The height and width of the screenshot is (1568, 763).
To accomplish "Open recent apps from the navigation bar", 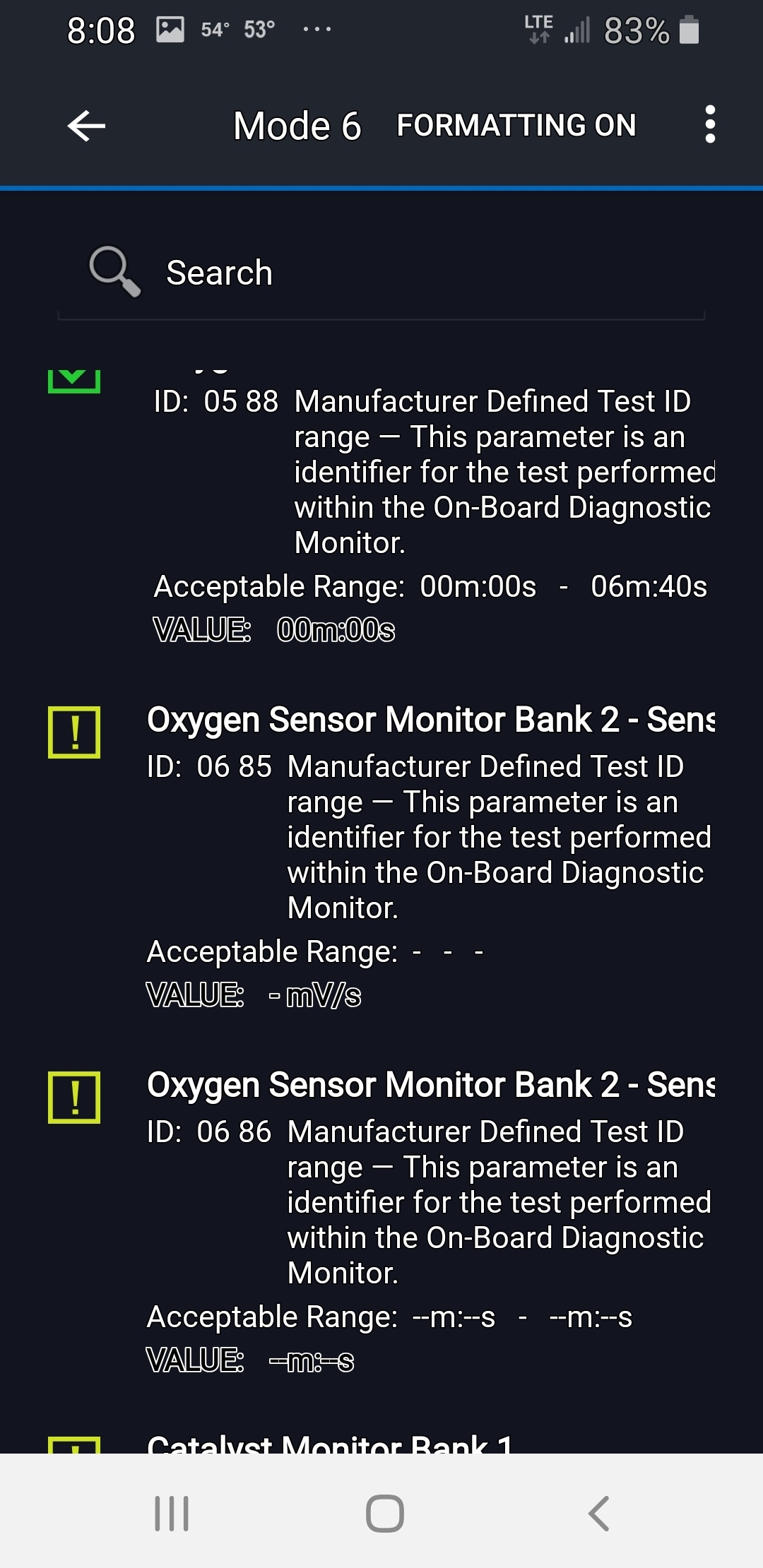I will 172,1513.
